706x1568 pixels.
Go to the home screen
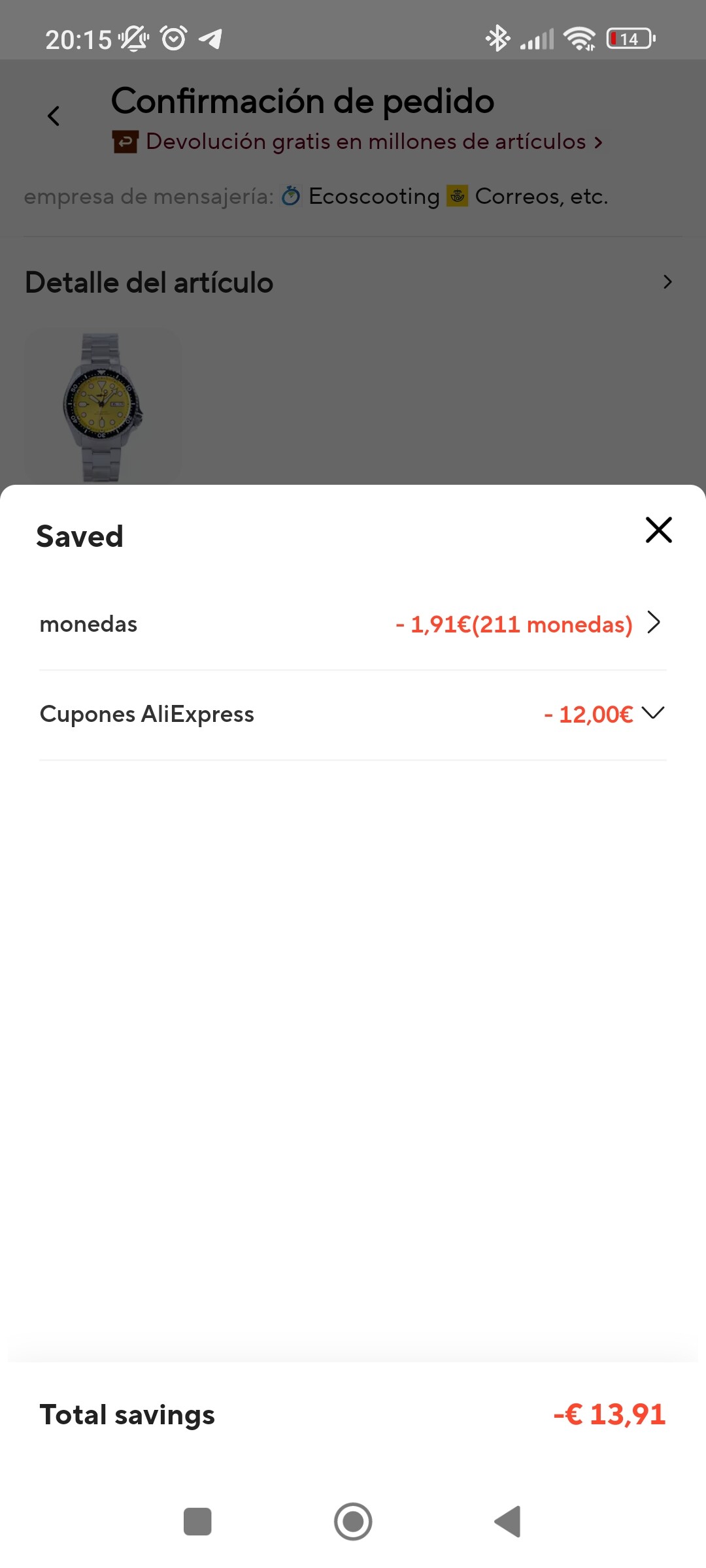tap(353, 1522)
